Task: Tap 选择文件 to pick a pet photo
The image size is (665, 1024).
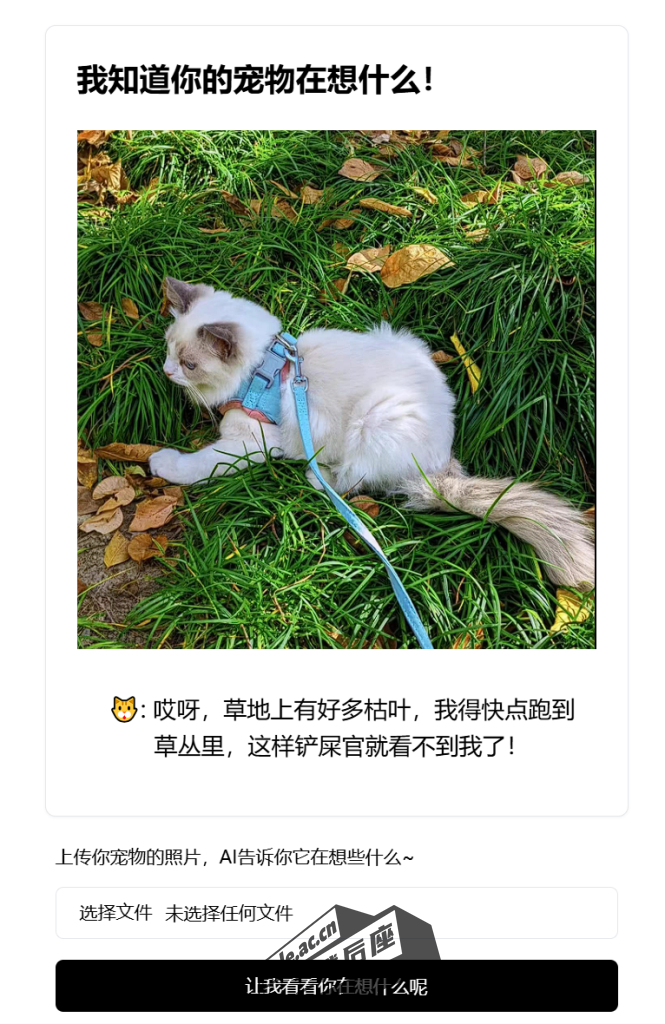Action: point(116,912)
